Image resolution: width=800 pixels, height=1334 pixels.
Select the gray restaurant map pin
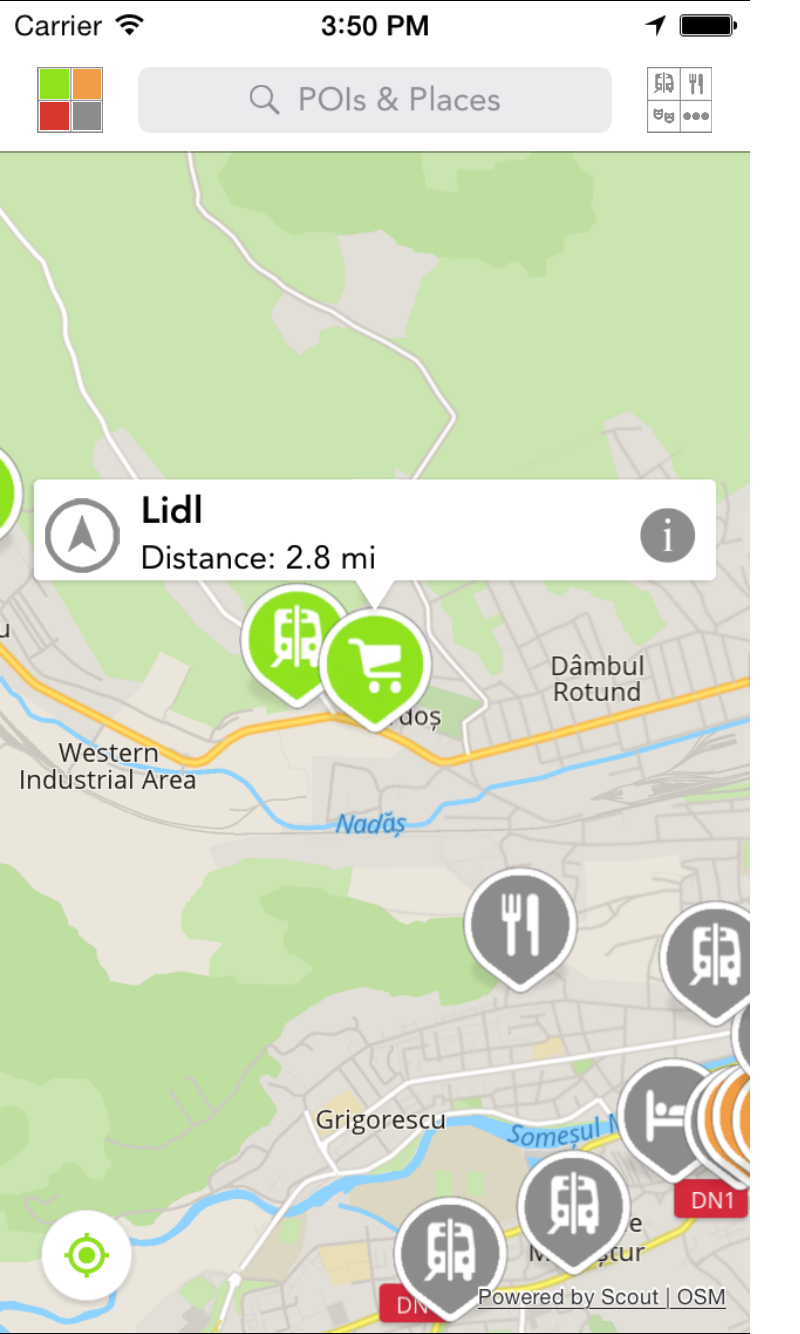pyautogui.click(x=520, y=922)
